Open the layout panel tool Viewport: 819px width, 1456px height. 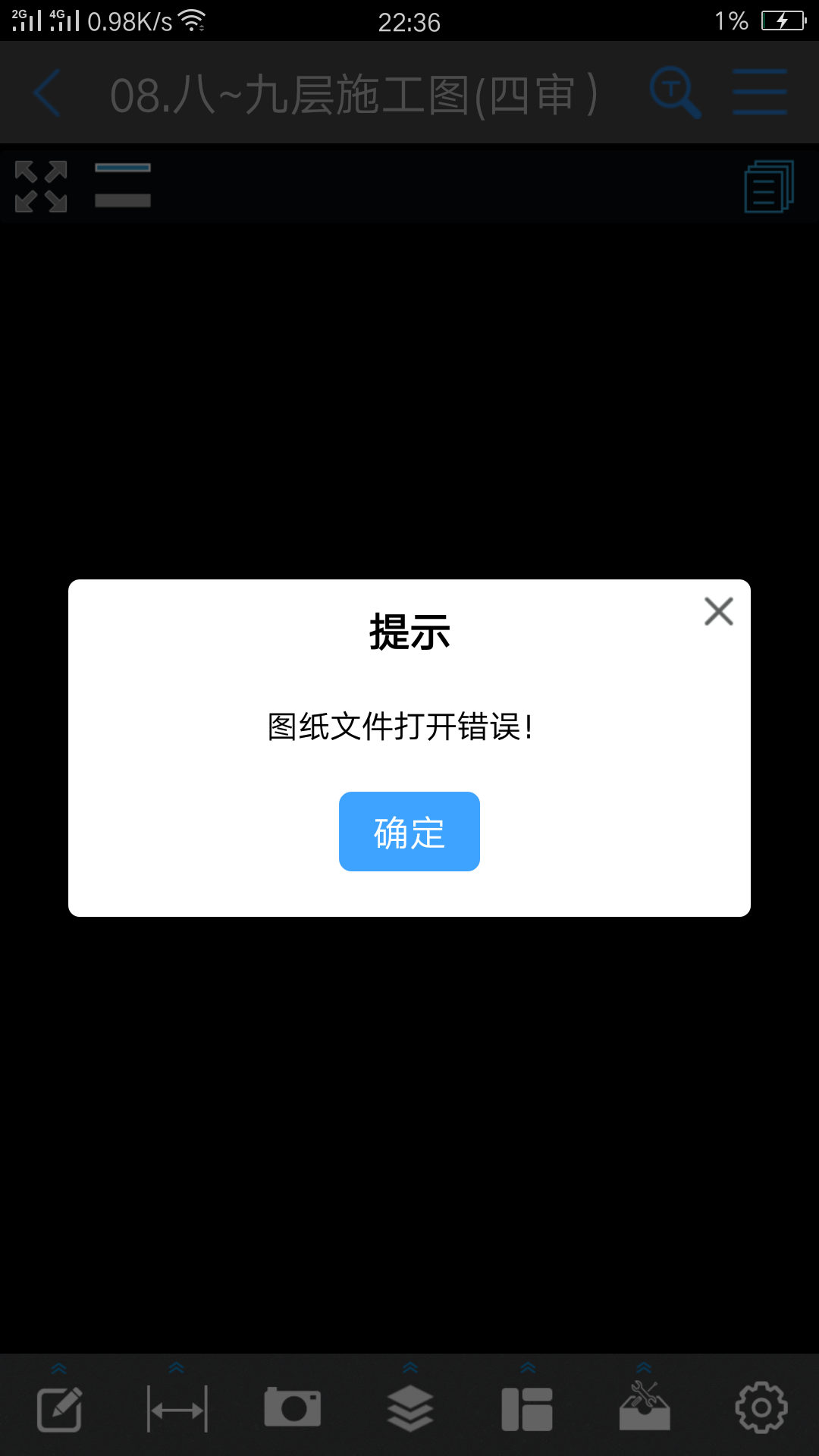tap(527, 1409)
